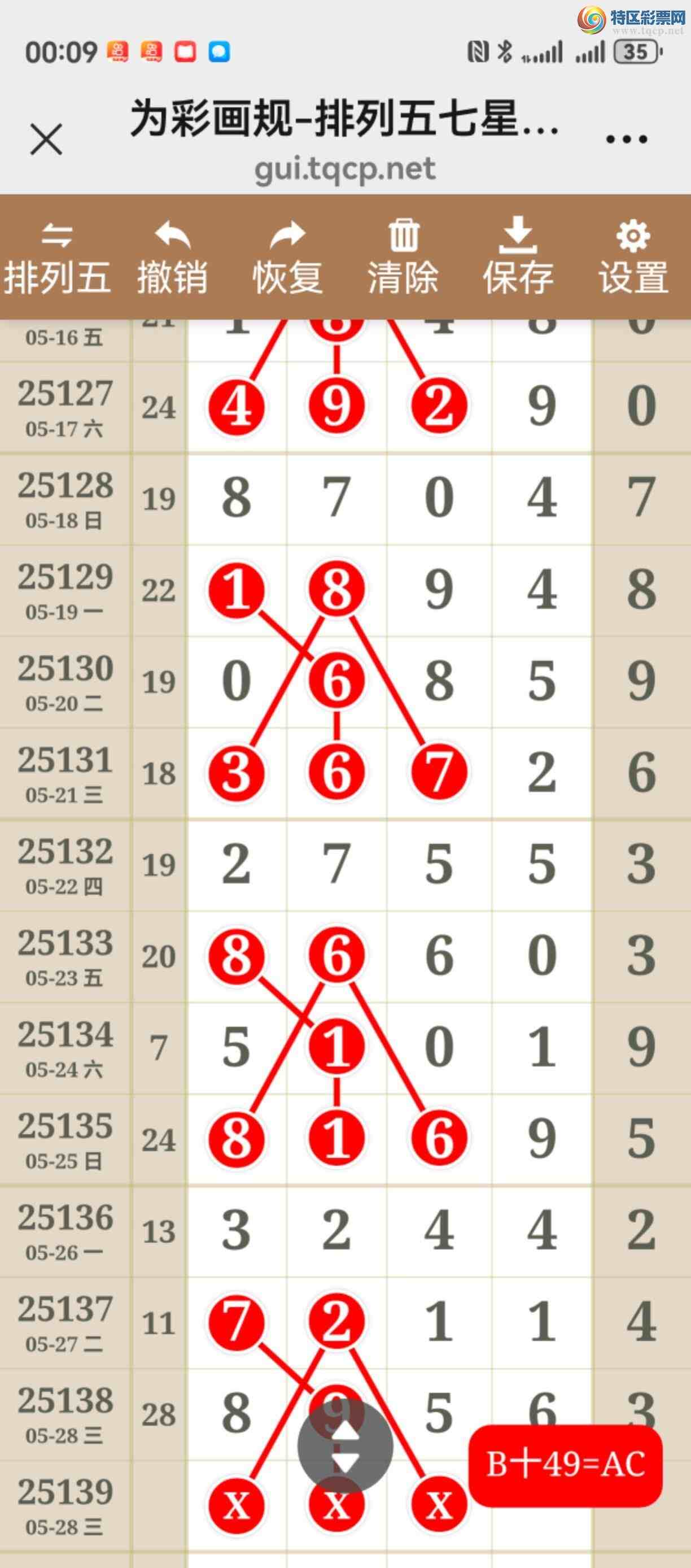
Task: Clear all markings with 清除
Action: pos(403,258)
